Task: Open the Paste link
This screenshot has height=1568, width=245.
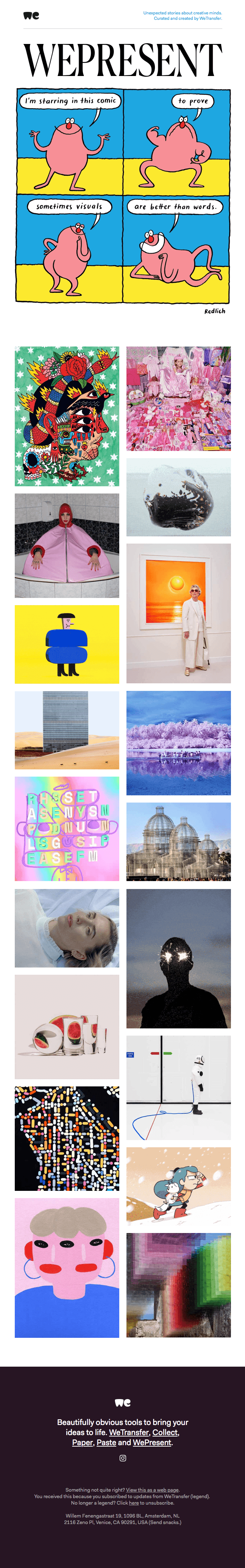Action: click(x=106, y=1442)
